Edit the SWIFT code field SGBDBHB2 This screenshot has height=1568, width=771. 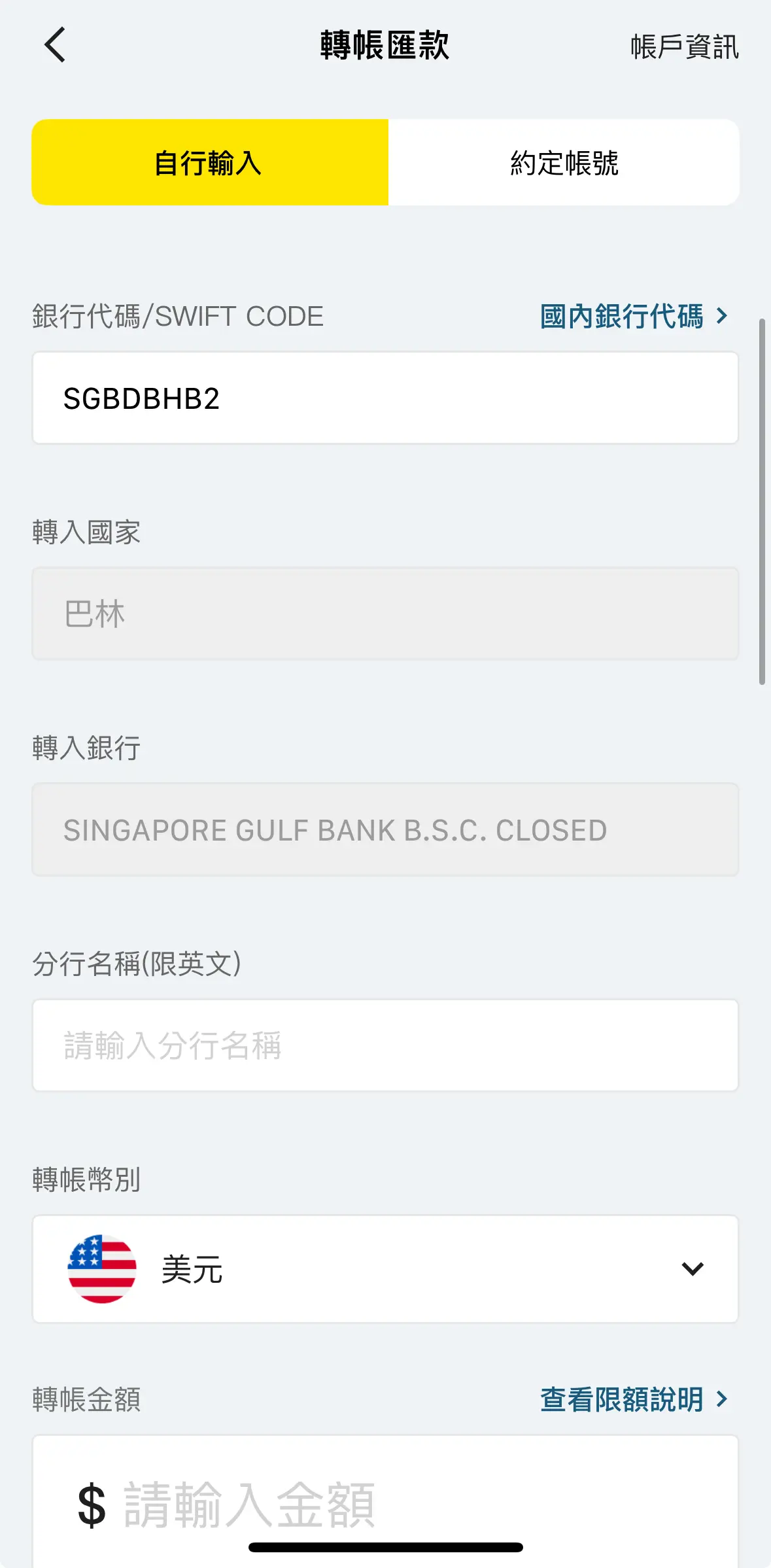[x=385, y=398]
